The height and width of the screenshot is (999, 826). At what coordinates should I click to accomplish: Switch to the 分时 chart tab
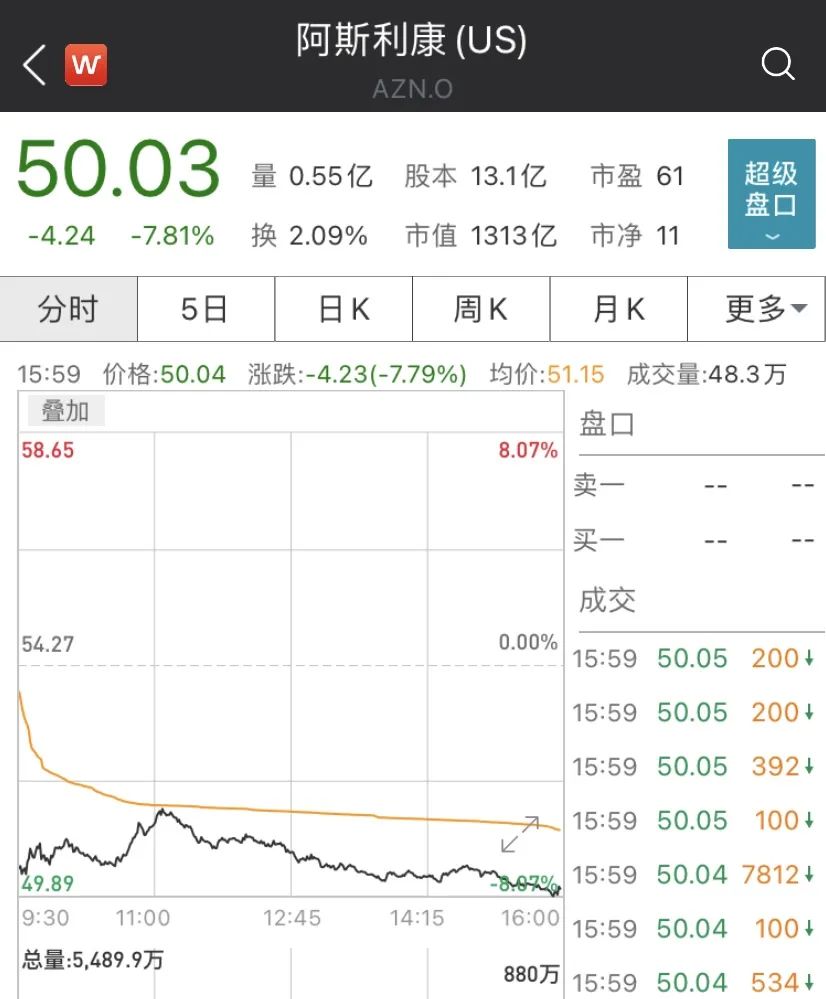(68, 309)
